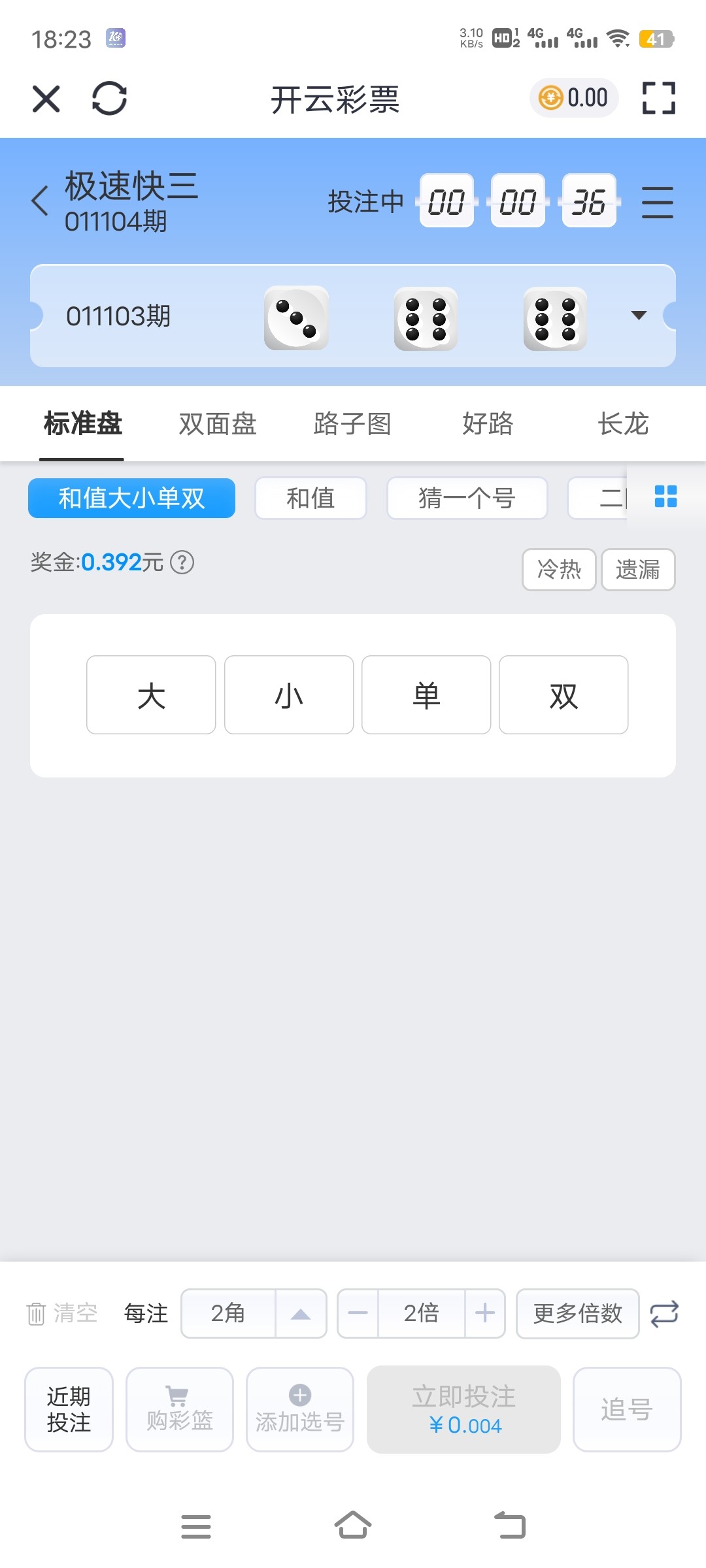The image size is (706, 1568).
Task: Select the 大 bet option
Action: click(x=151, y=695)
